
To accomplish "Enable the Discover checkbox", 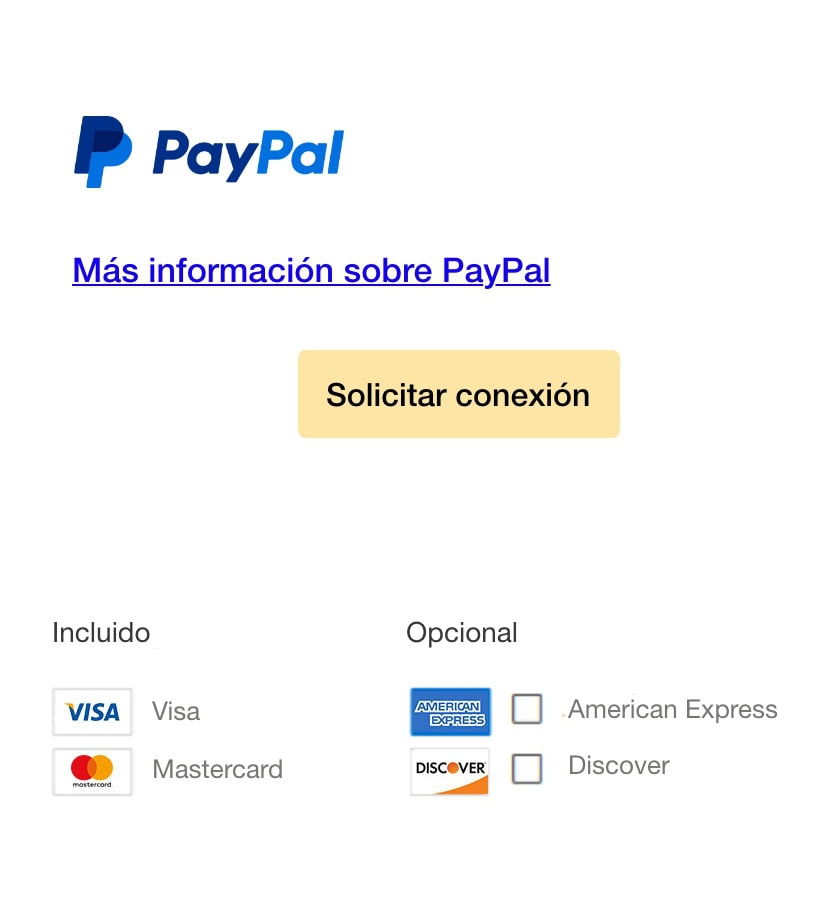I will pos(527,768).
